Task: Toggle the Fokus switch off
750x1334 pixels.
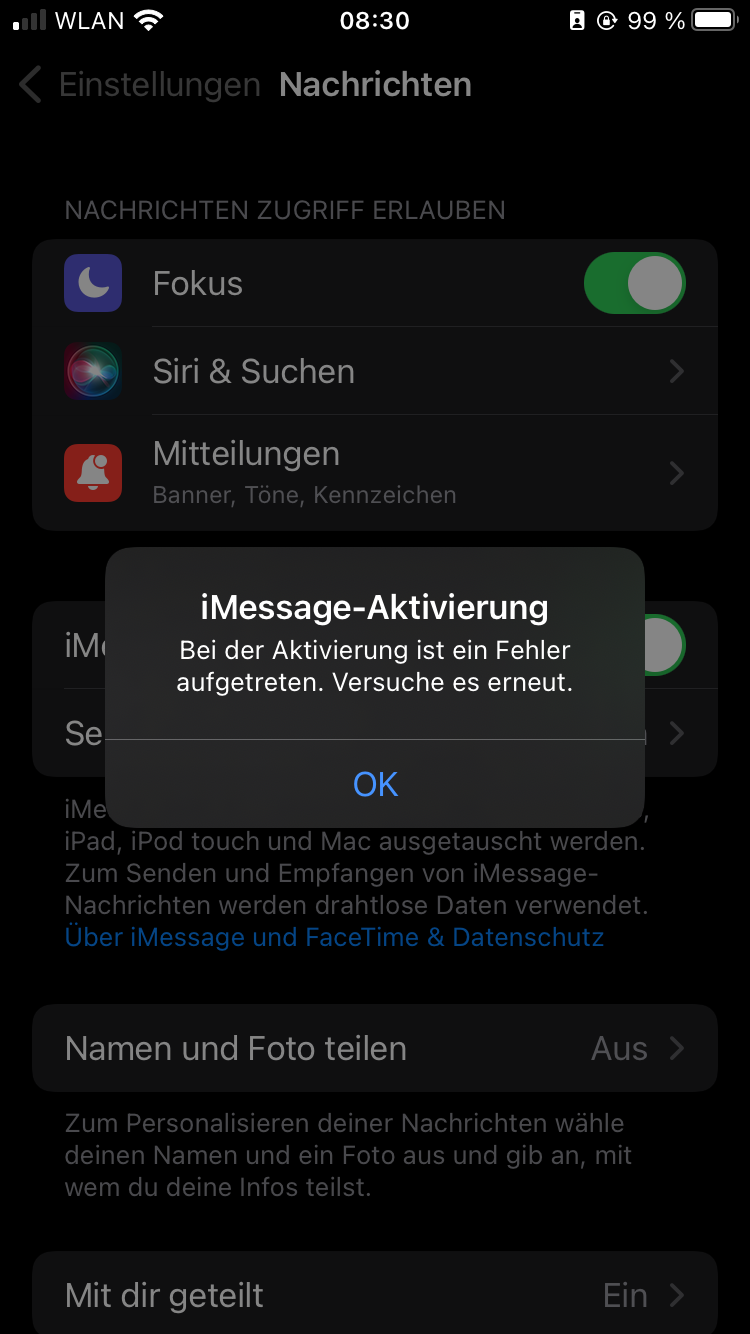Action: [634, 283]
